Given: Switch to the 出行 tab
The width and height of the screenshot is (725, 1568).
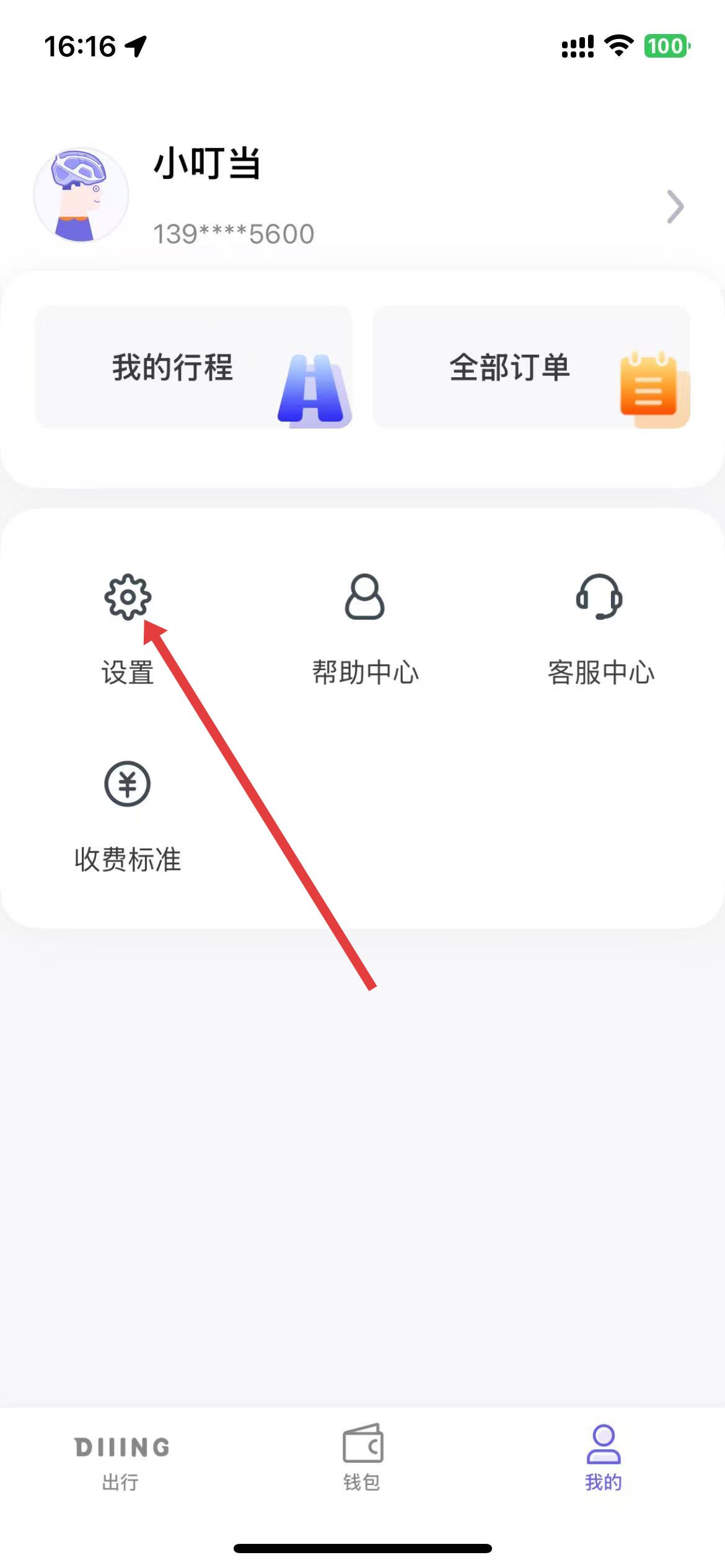Looking at the screenshot, I should [x=121, y=1463].
